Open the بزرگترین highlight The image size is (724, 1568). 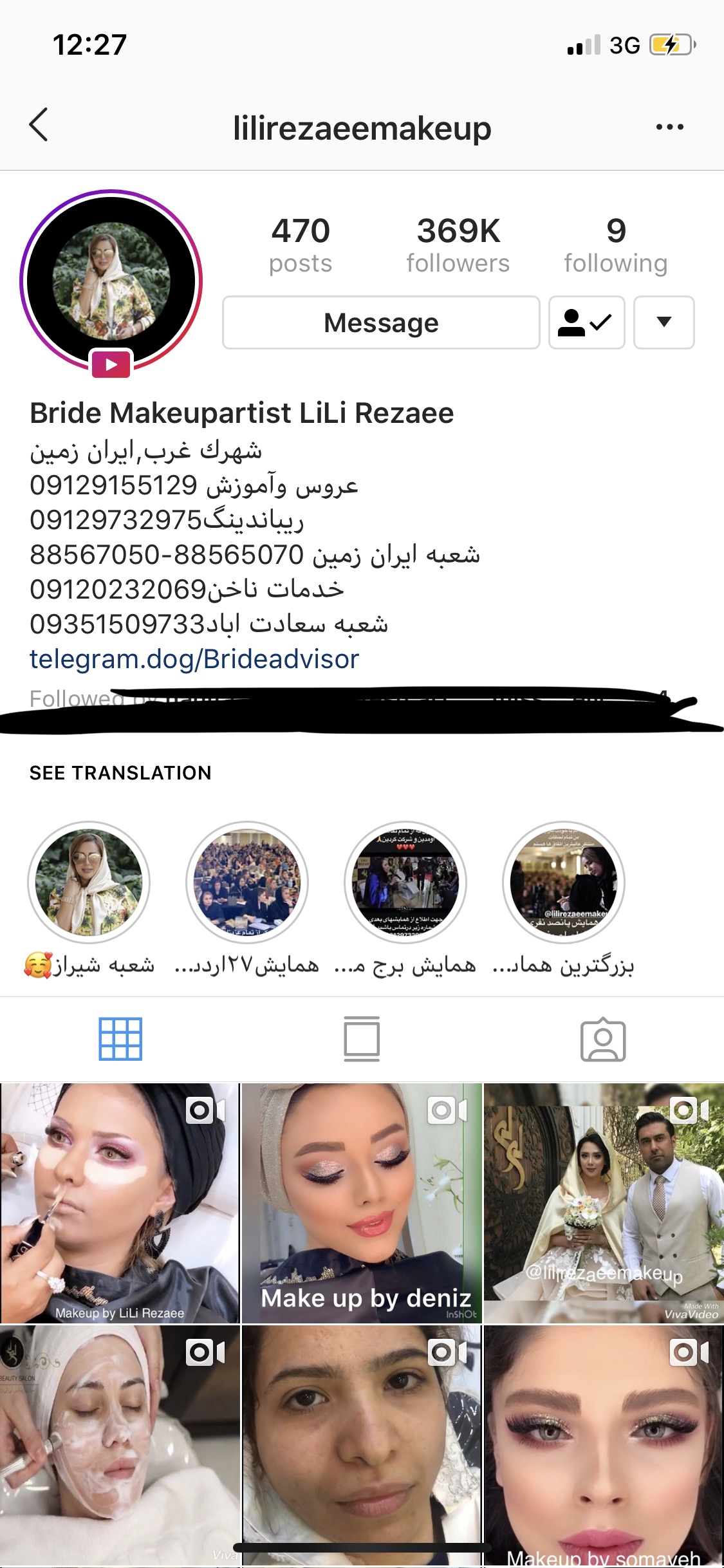coord(564,882)
